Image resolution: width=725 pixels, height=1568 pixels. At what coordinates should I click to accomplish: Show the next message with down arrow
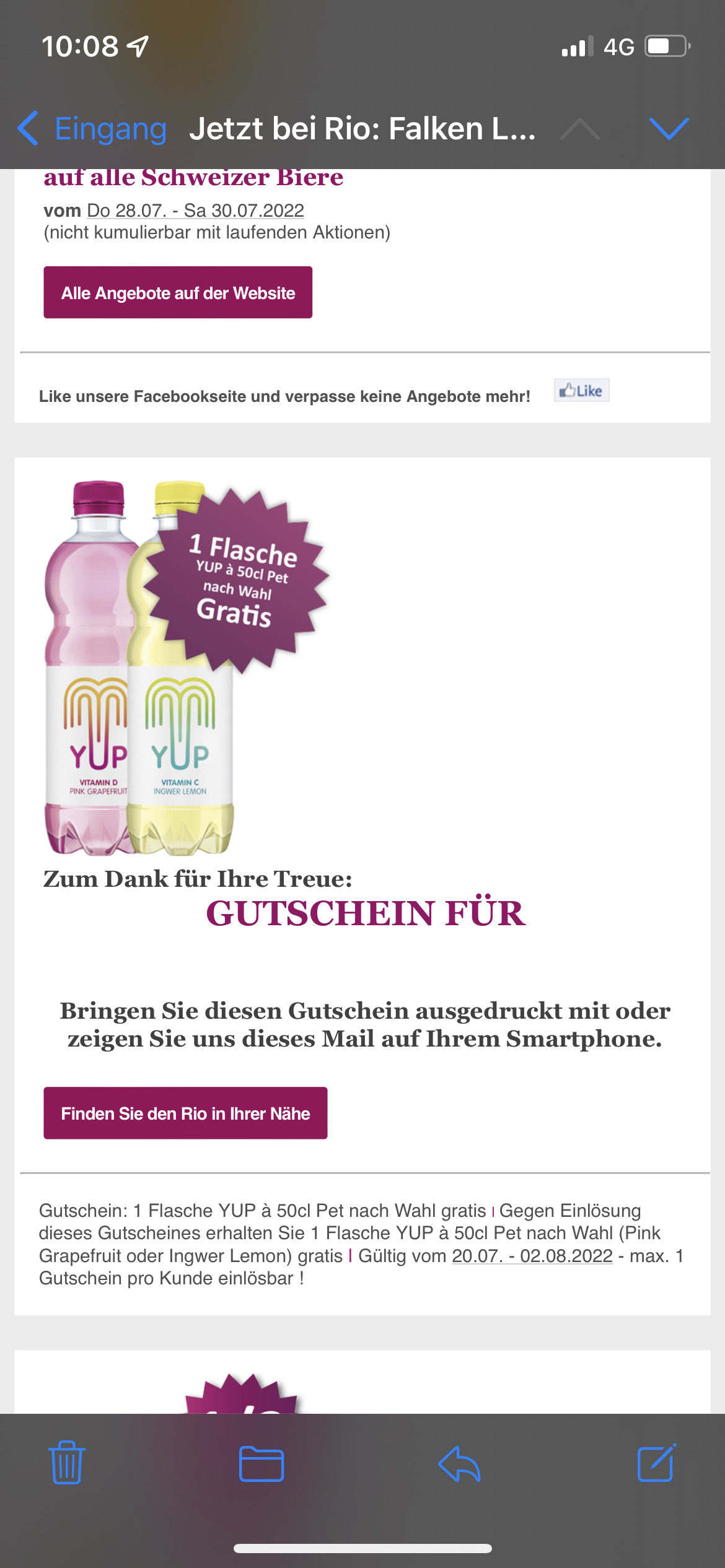pyautogui.click(x=669, y=129)
